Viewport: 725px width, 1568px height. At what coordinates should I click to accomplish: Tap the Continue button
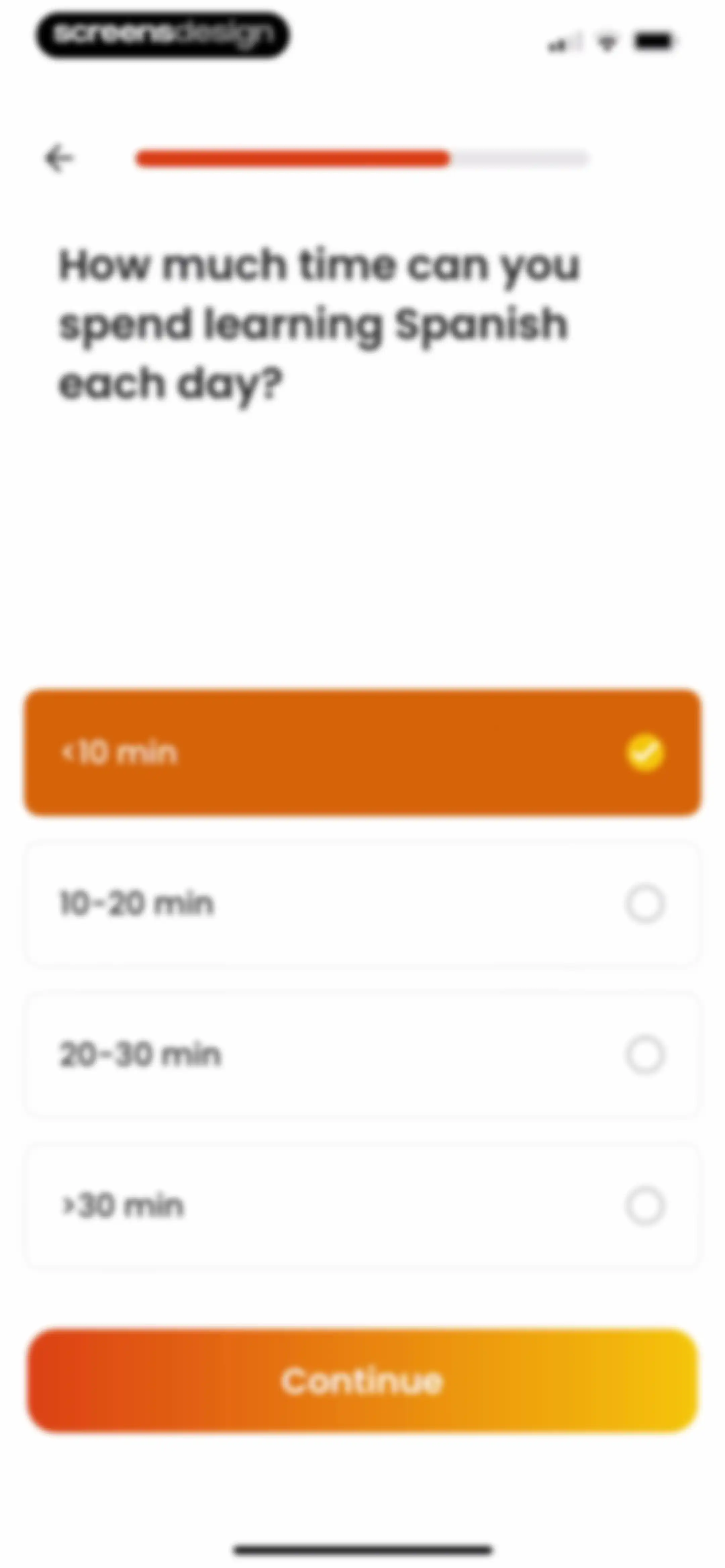[363, 1381]
